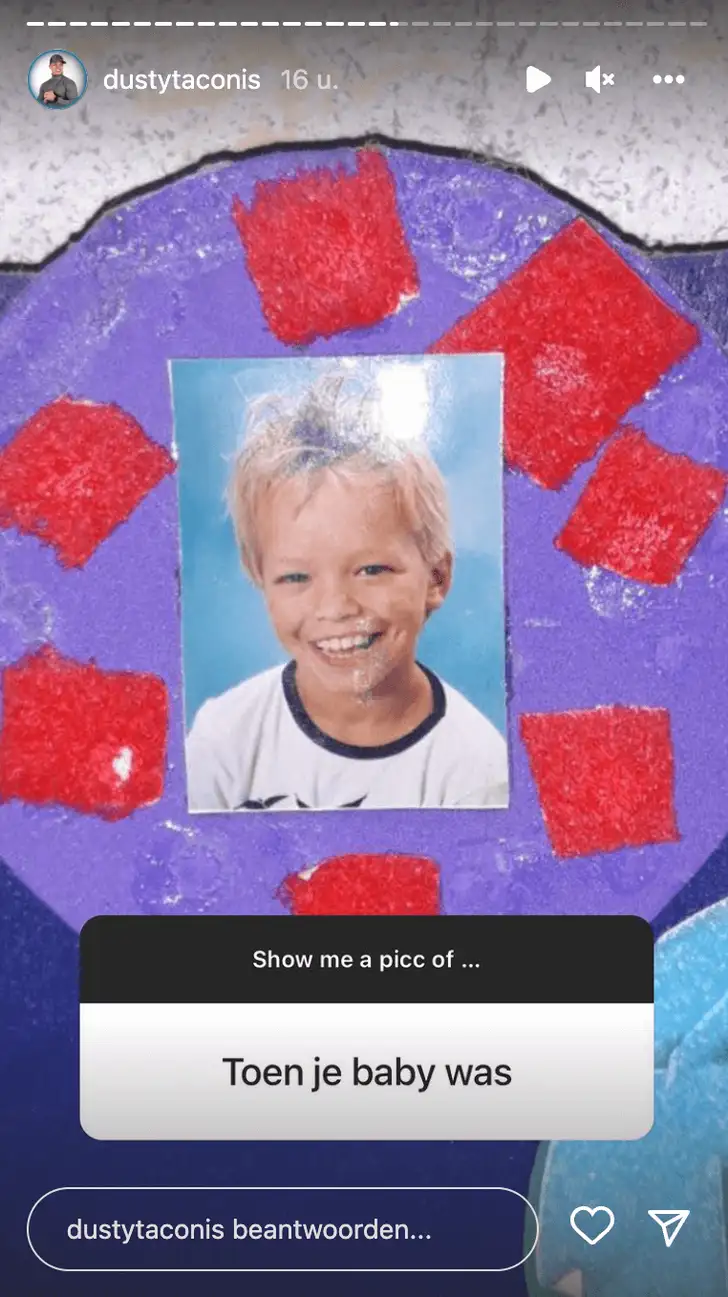The image size is (728, 1297).
Task: Share story via the paper plane icon
Action: click(669, 1227)
